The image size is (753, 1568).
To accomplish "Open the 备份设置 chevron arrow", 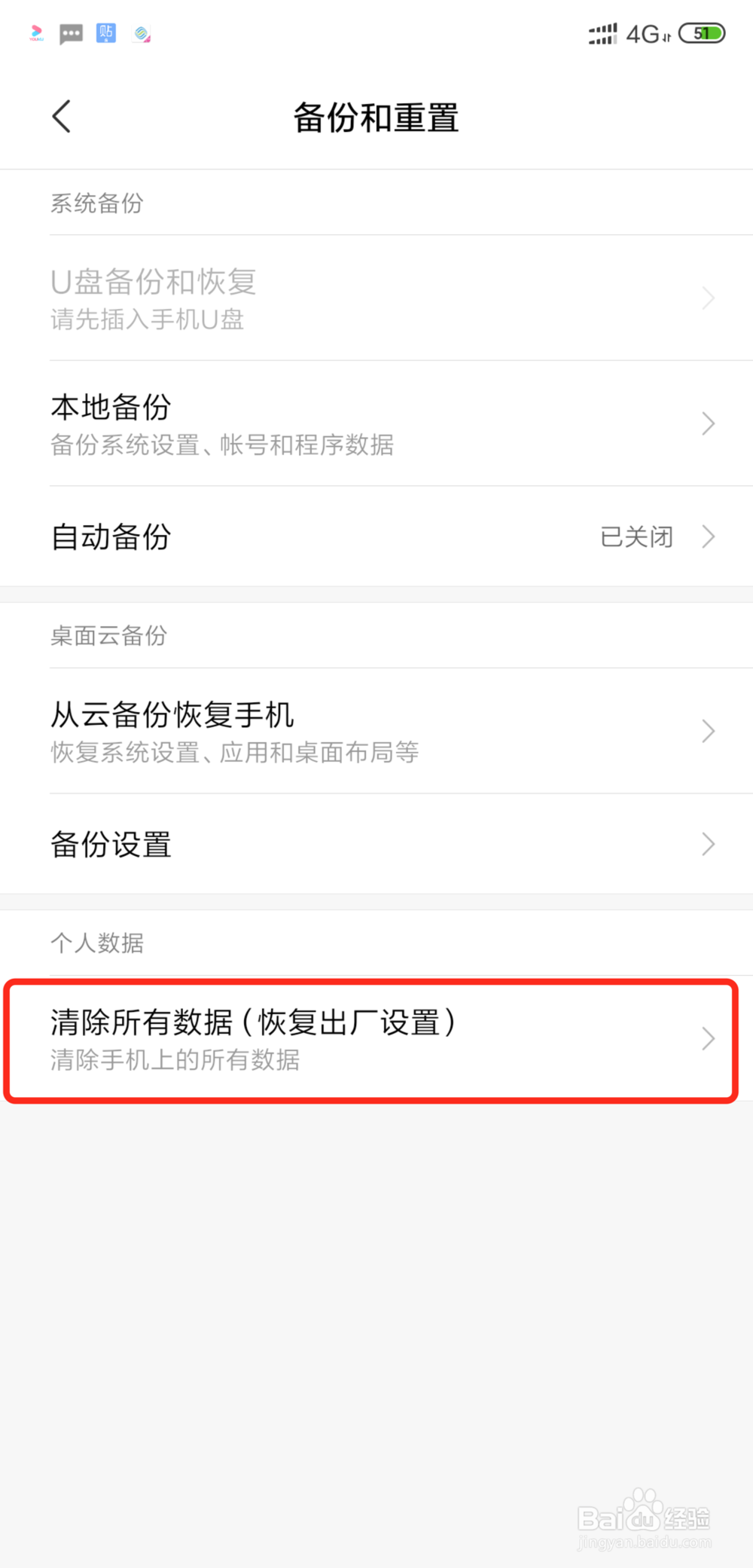I will coord(706,843).
